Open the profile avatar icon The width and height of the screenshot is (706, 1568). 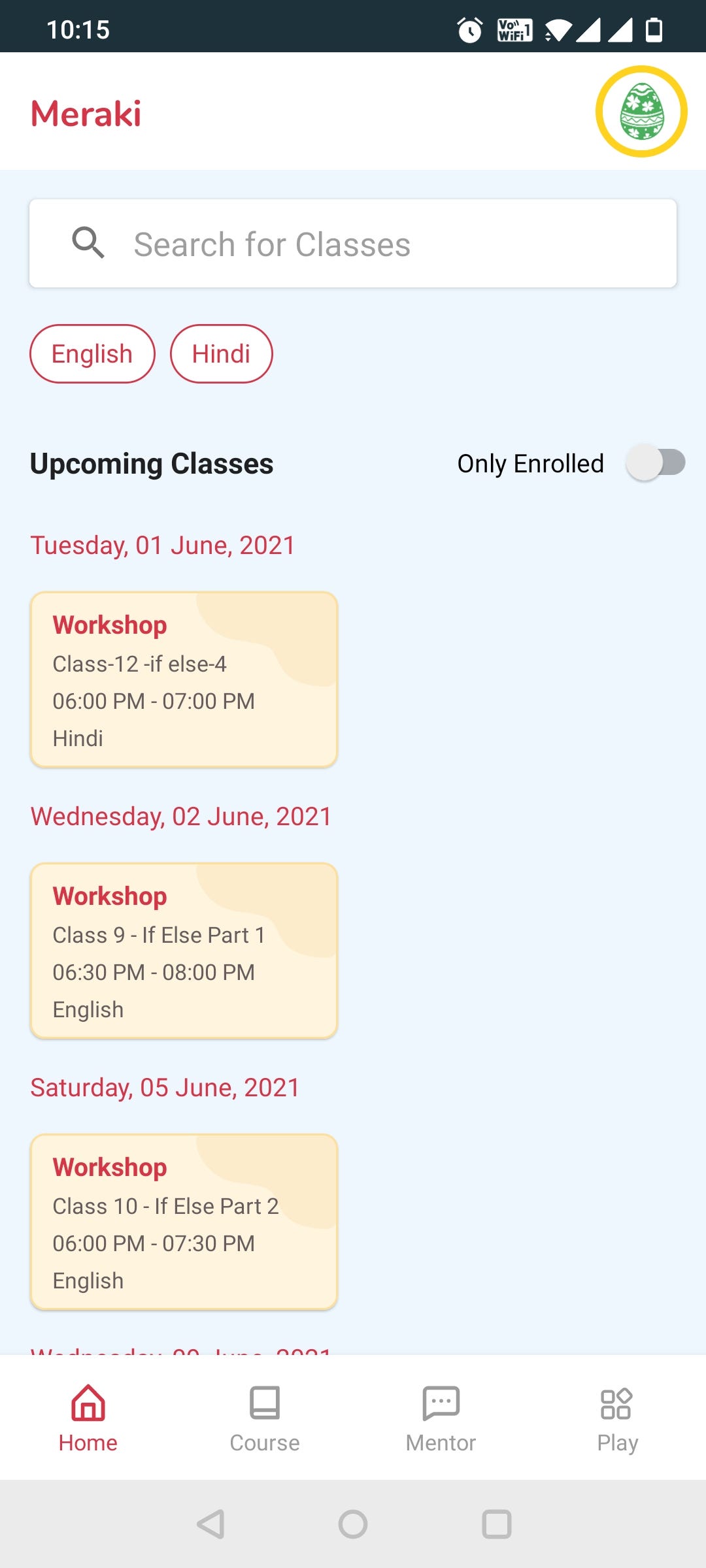click(641, 112)
